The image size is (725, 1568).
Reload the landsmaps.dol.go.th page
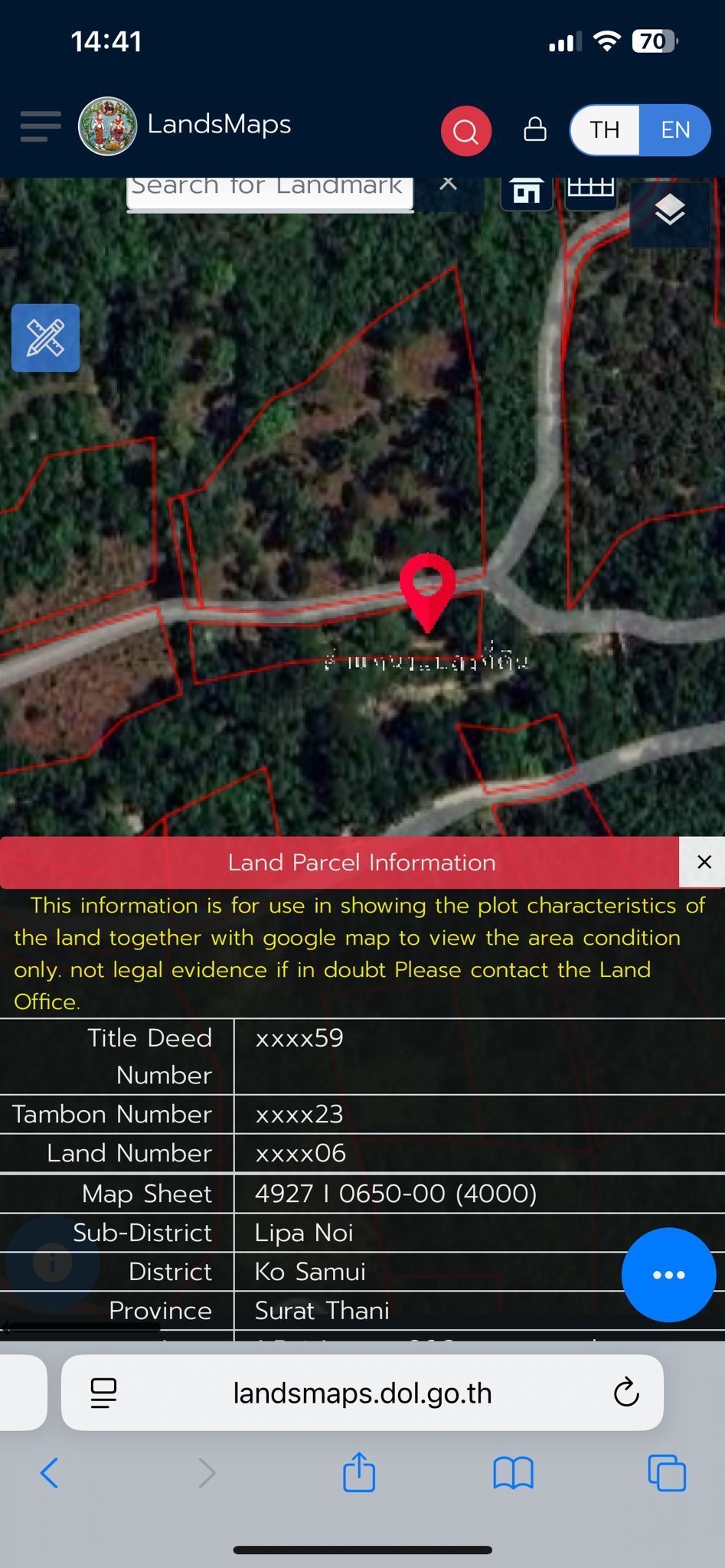pyautogui.click(x=626, y=1393)
